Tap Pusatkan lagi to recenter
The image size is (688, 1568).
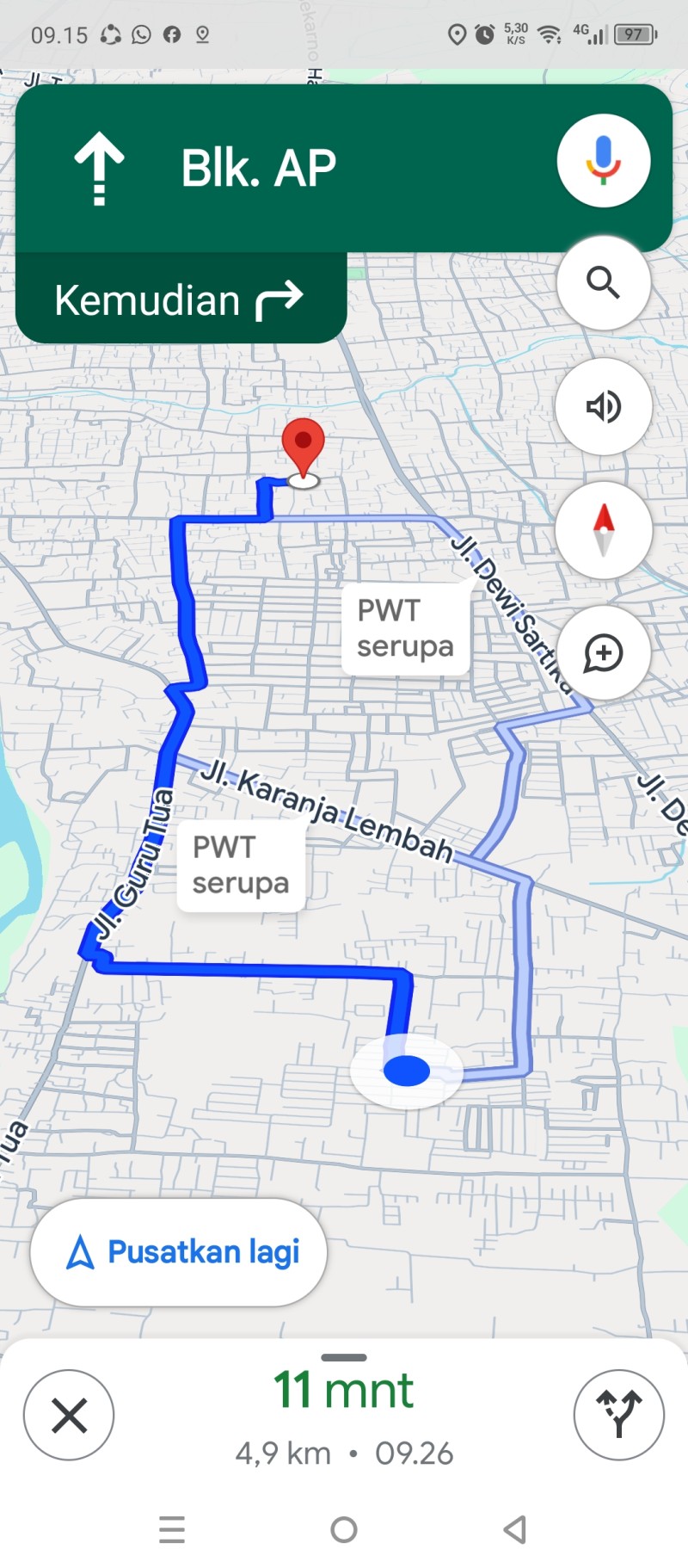pyautogui.click(x=179, y=1252)
